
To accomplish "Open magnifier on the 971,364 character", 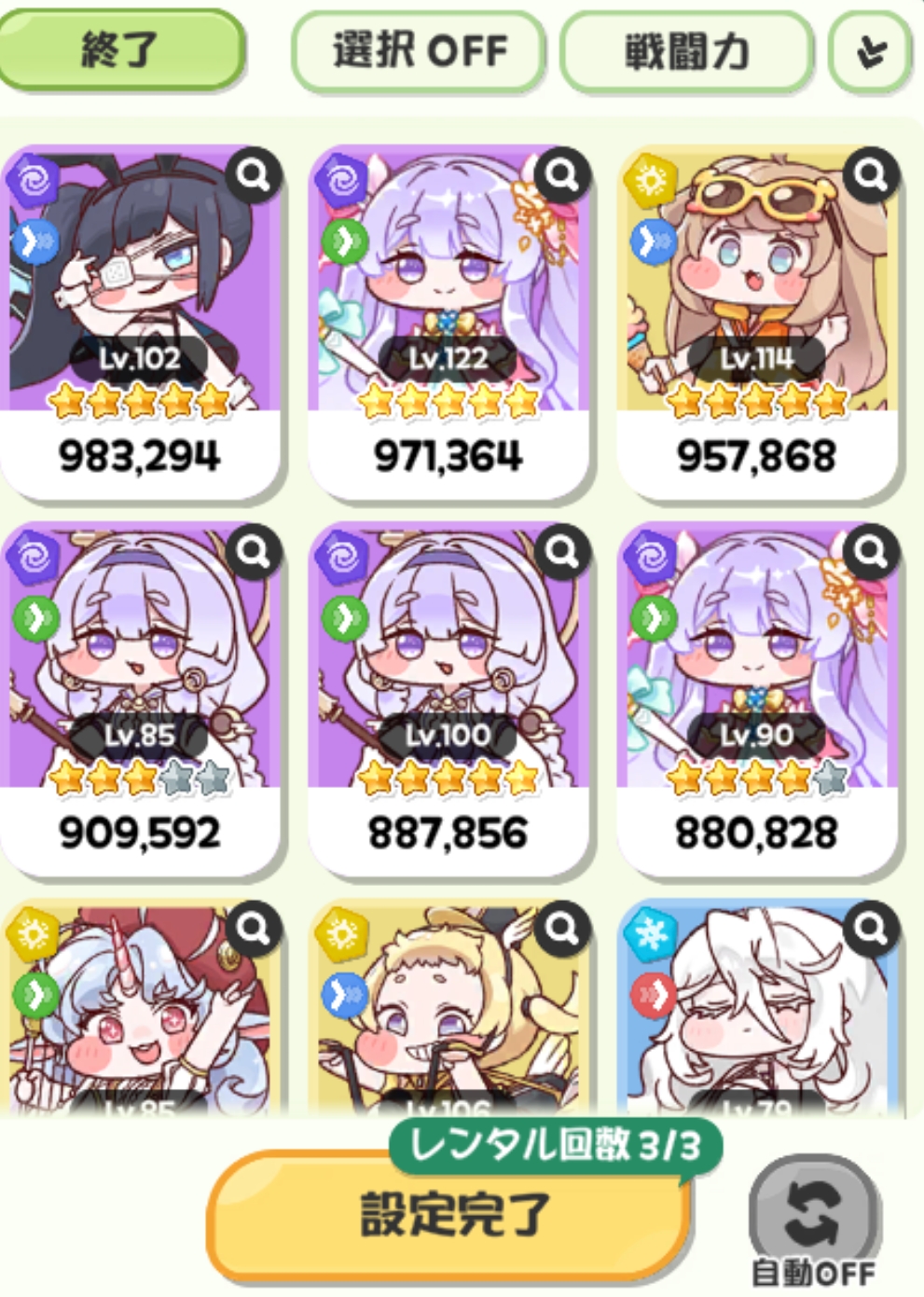I will (x=562, y=174).
